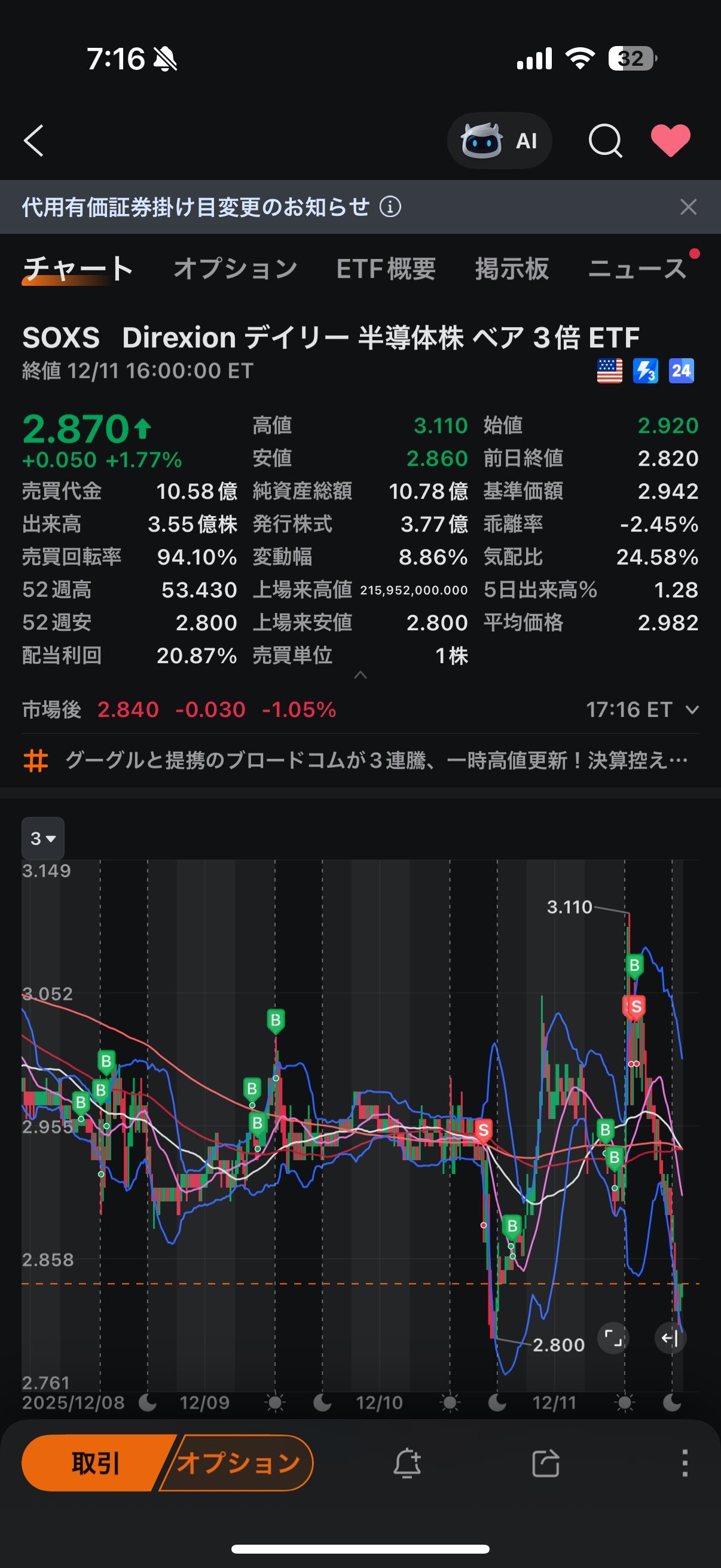The image size is (721, 1568).
Task: Dismiss the 代用有価証券掛け目変更 notice banner
Action: coord(688,207)
